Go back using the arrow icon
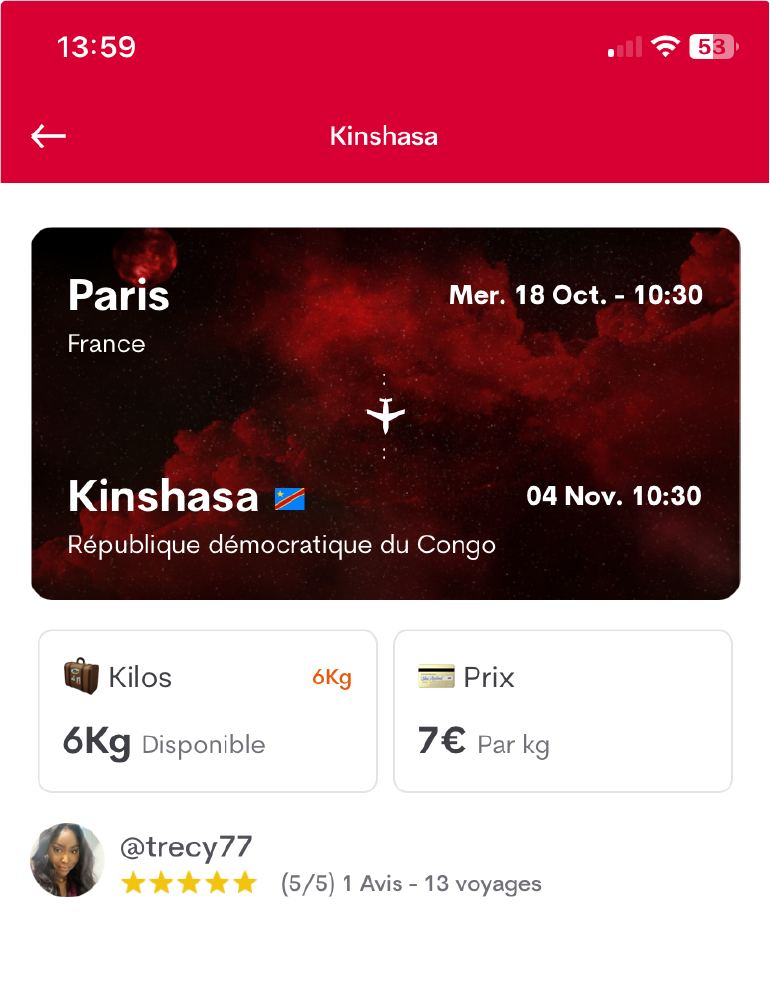Screen dimensions: 770x1004 pos(48,137)
